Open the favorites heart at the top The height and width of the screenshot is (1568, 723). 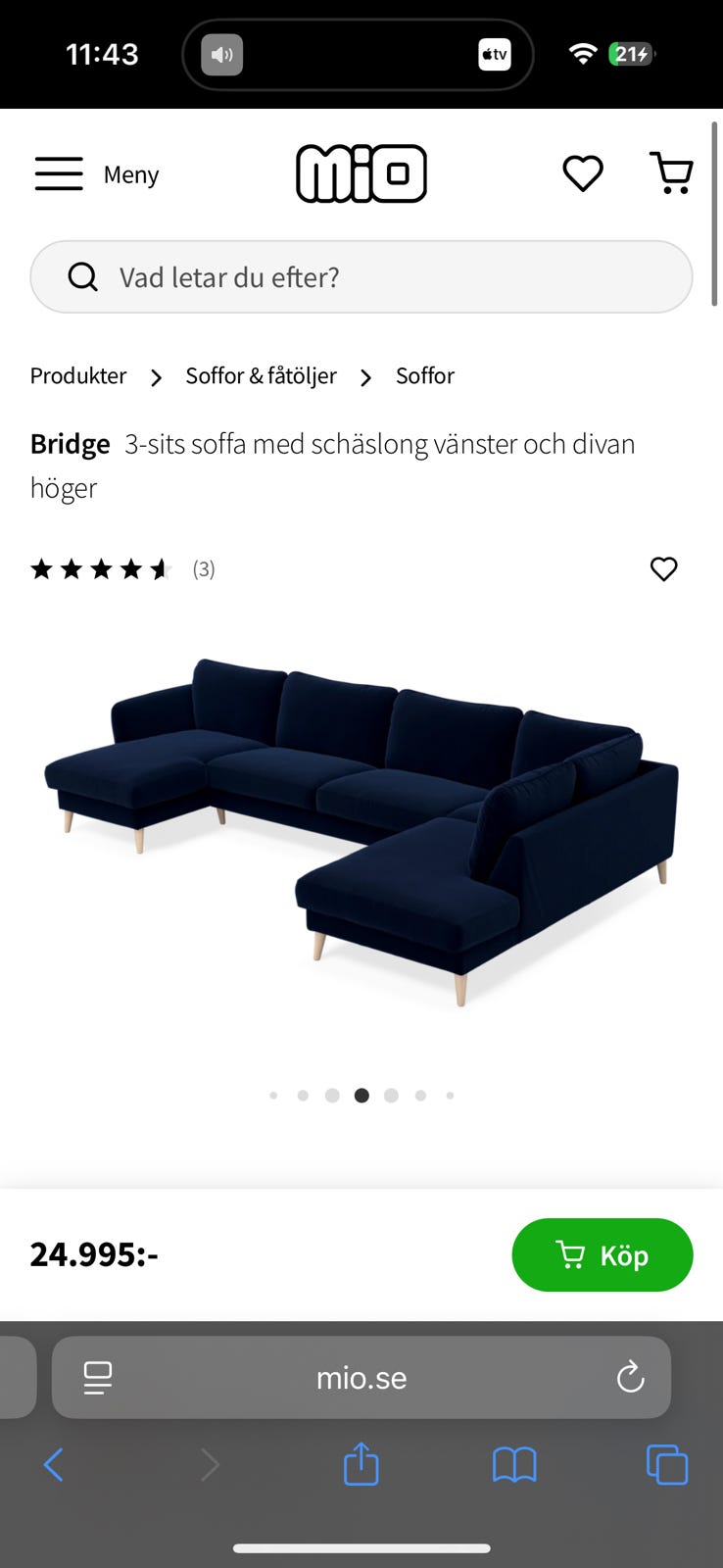[x=582, y=172]
